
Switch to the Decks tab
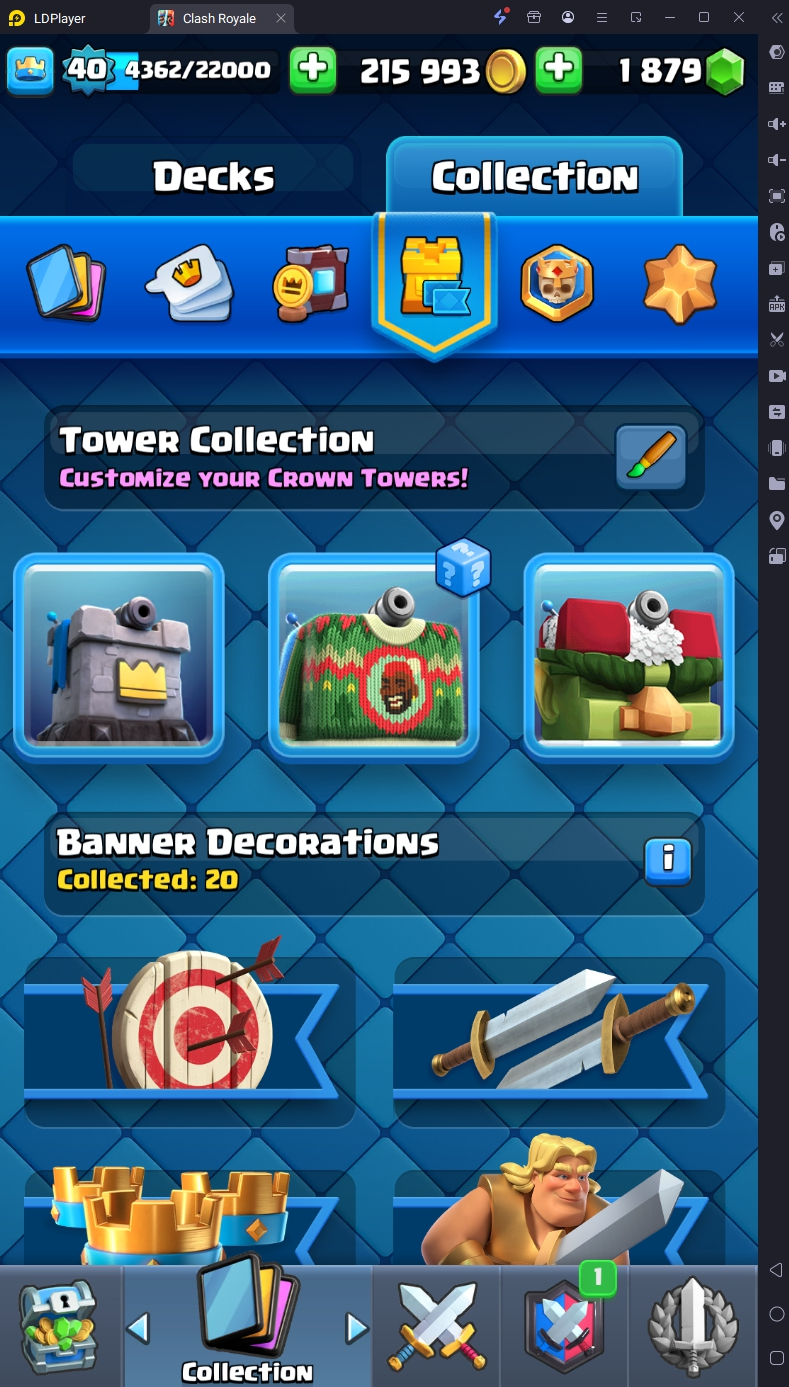click(213, 177)
